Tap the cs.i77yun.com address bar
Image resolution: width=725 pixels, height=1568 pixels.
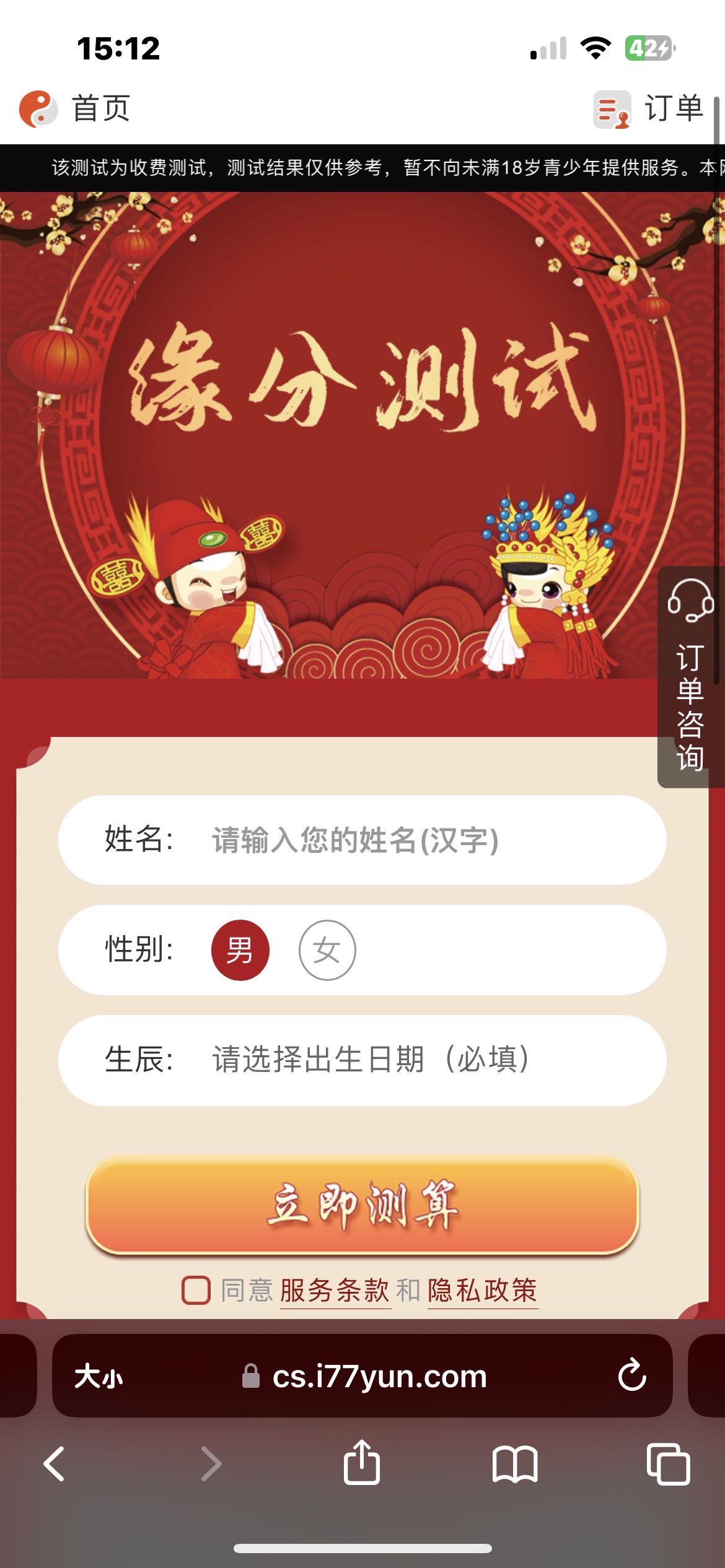pyautogui.click(x=378, y=1377)
